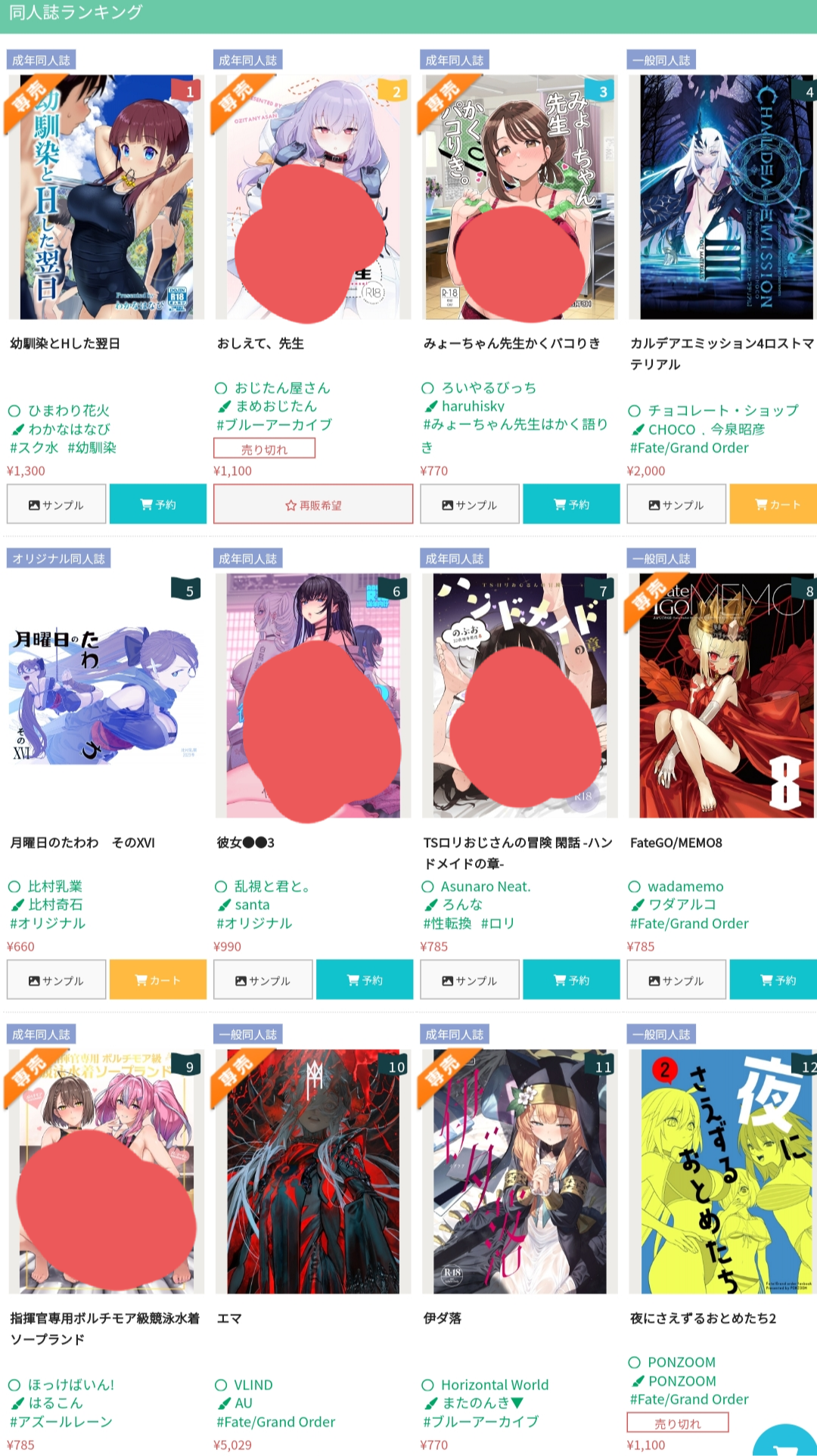Tap the floating cart button
The width and height of the screenshot is (817, 1456).
tap(787, 1441)
